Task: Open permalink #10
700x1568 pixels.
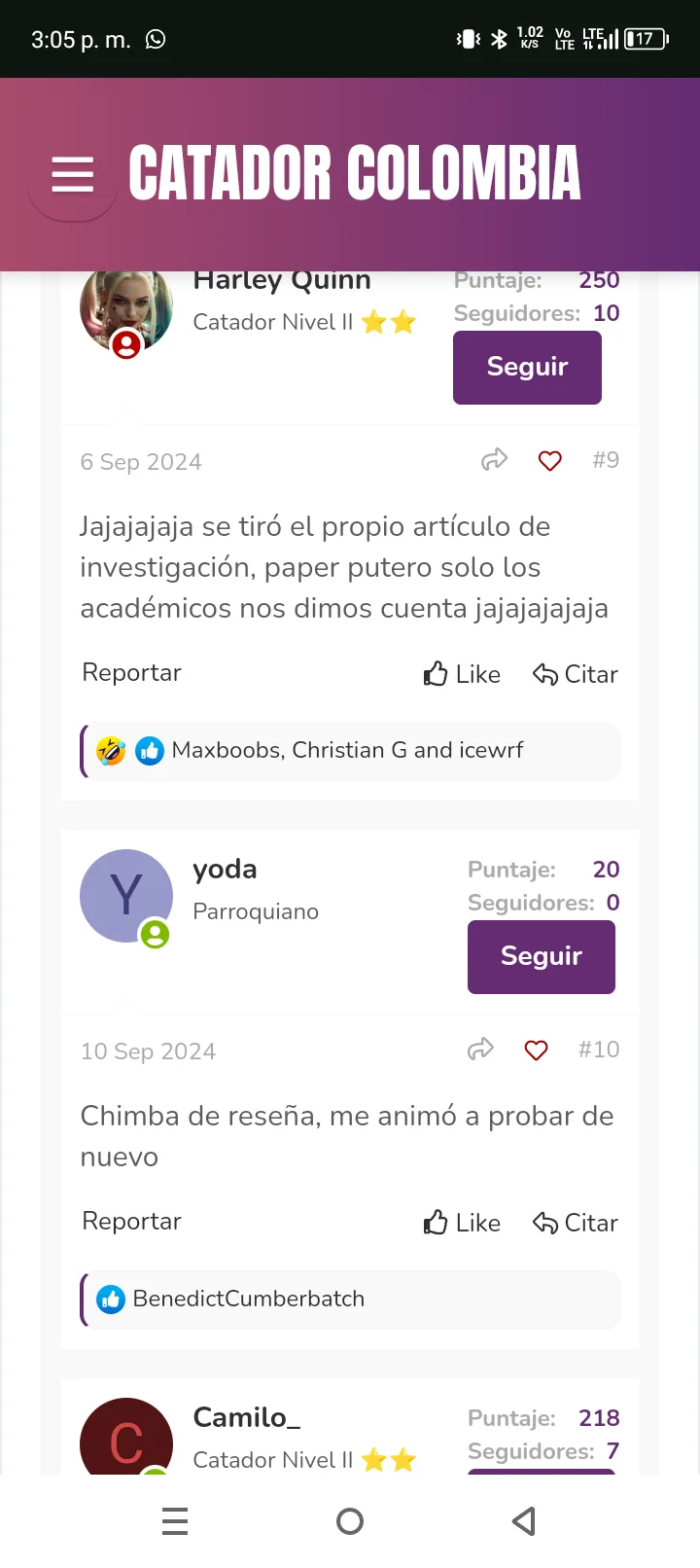Action: coord(599,1050)
